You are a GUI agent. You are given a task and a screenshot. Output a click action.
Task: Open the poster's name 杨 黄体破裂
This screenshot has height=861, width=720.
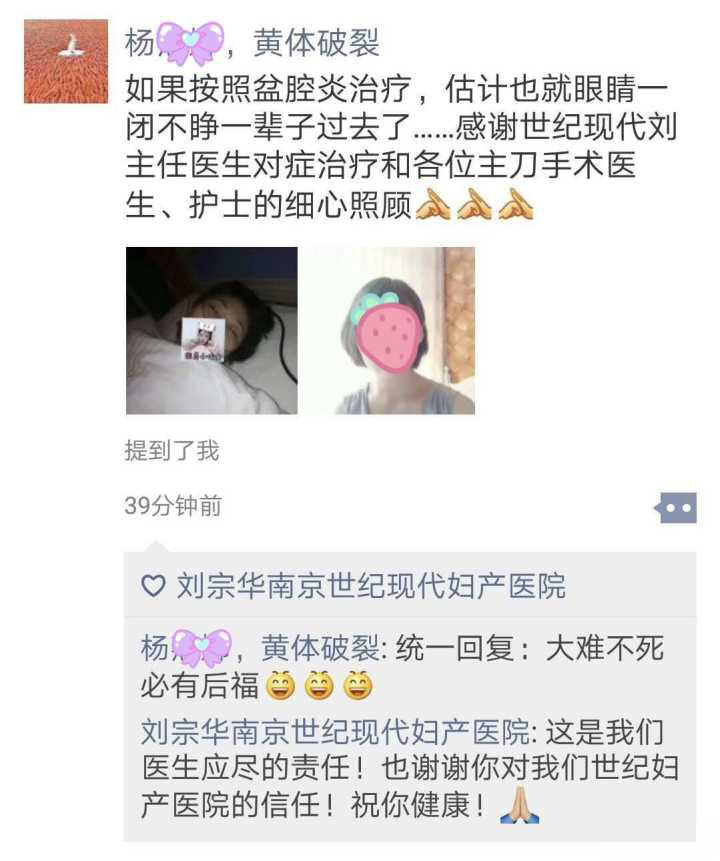click(x=252, y=43)
